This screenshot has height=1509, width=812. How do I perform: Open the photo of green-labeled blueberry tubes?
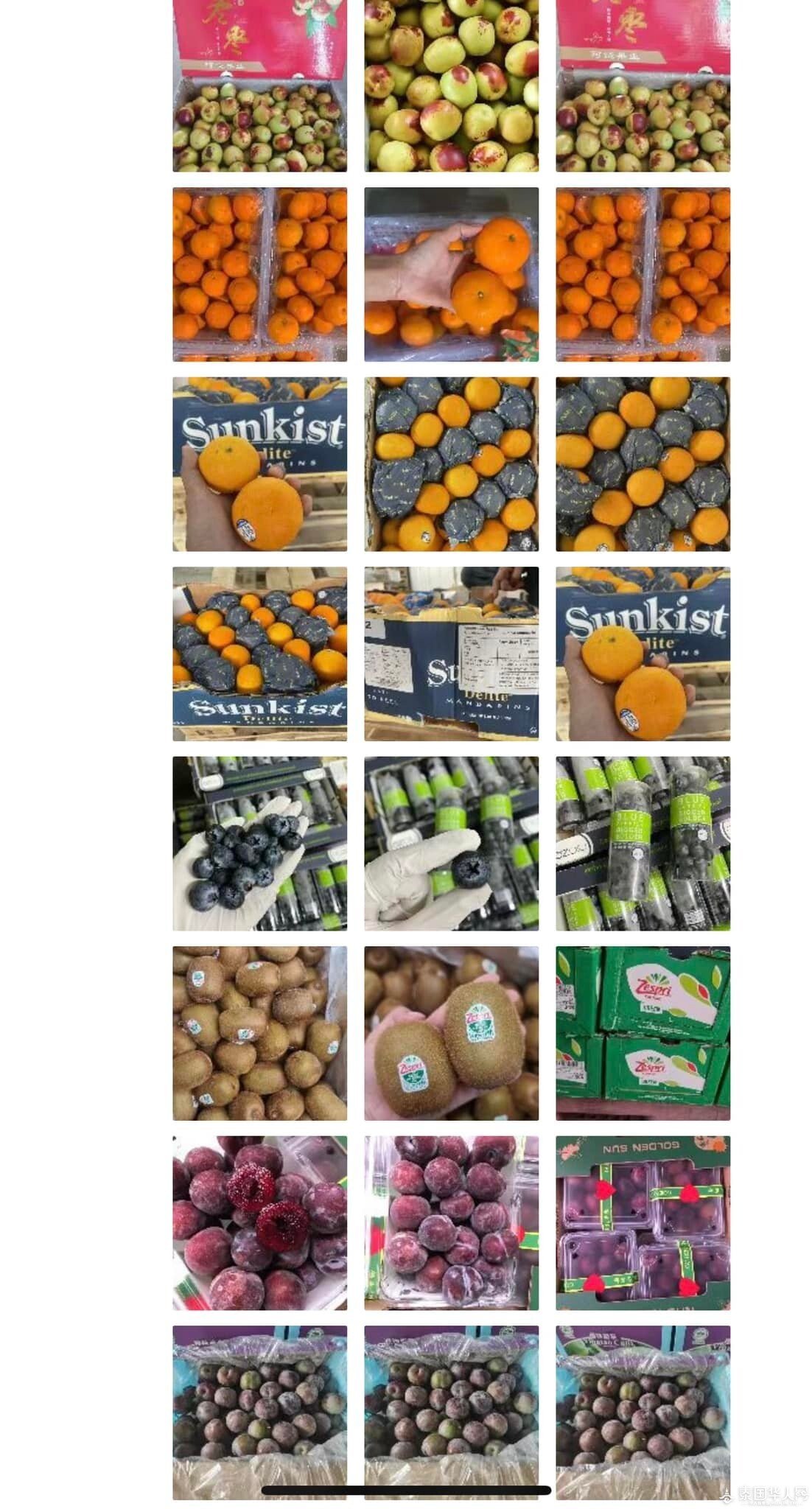(643, 843)
